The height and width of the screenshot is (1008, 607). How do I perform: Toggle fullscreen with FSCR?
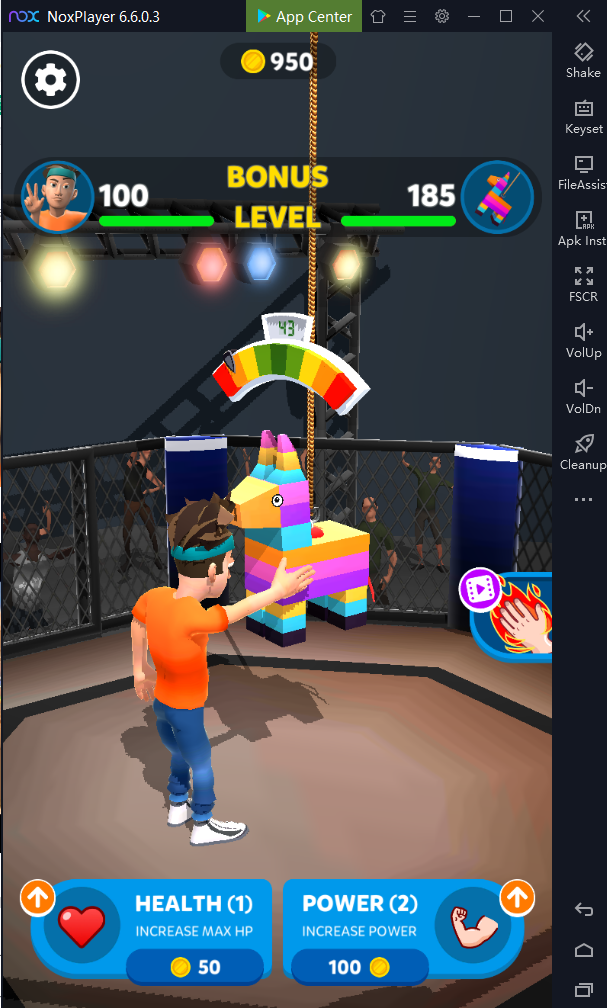[583, 284]
